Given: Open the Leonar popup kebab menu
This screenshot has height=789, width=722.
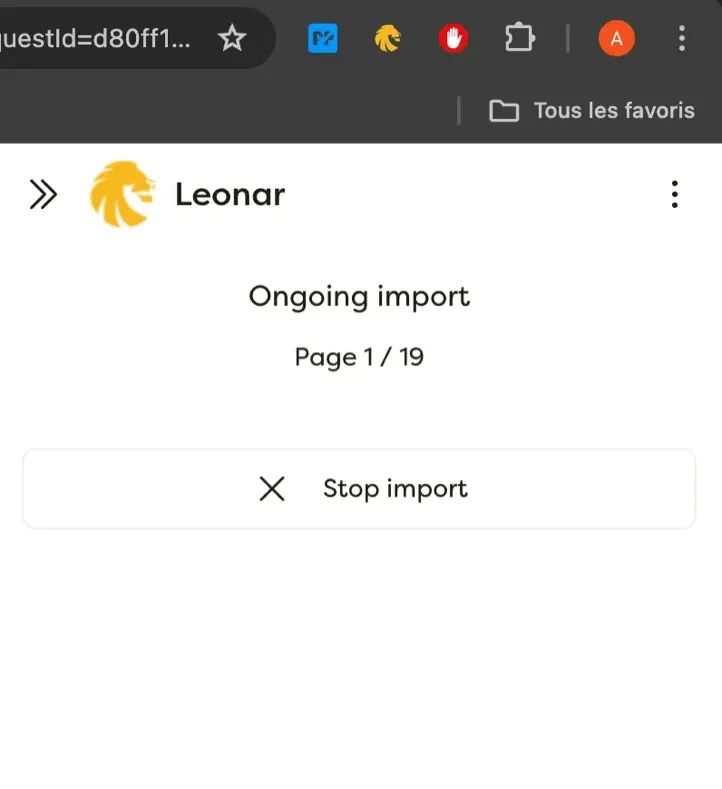Looking at the screenshot, I should pos(675,194).
